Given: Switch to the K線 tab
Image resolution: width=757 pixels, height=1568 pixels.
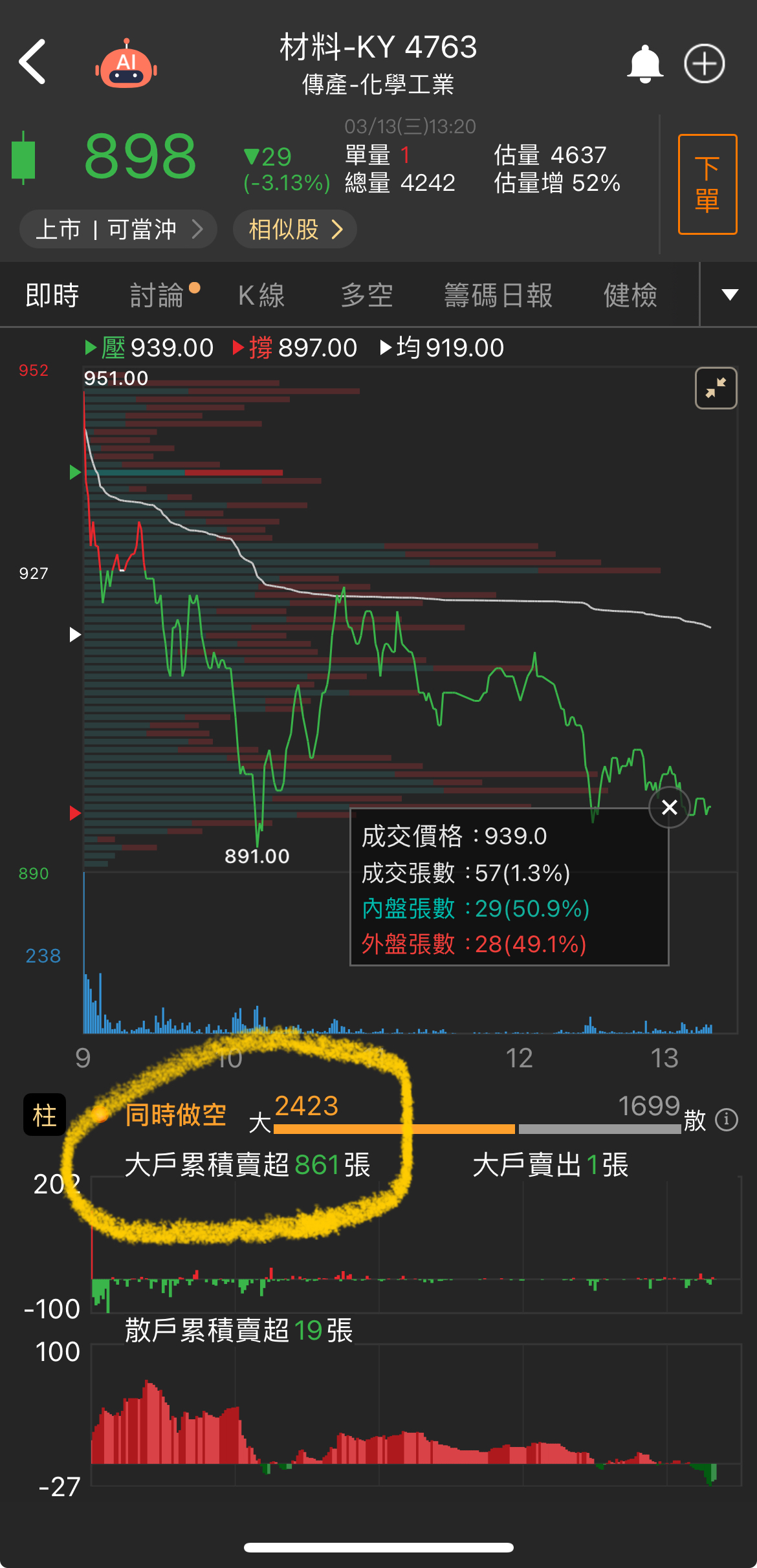Looking at the screenshot, I should coord(261,295).
